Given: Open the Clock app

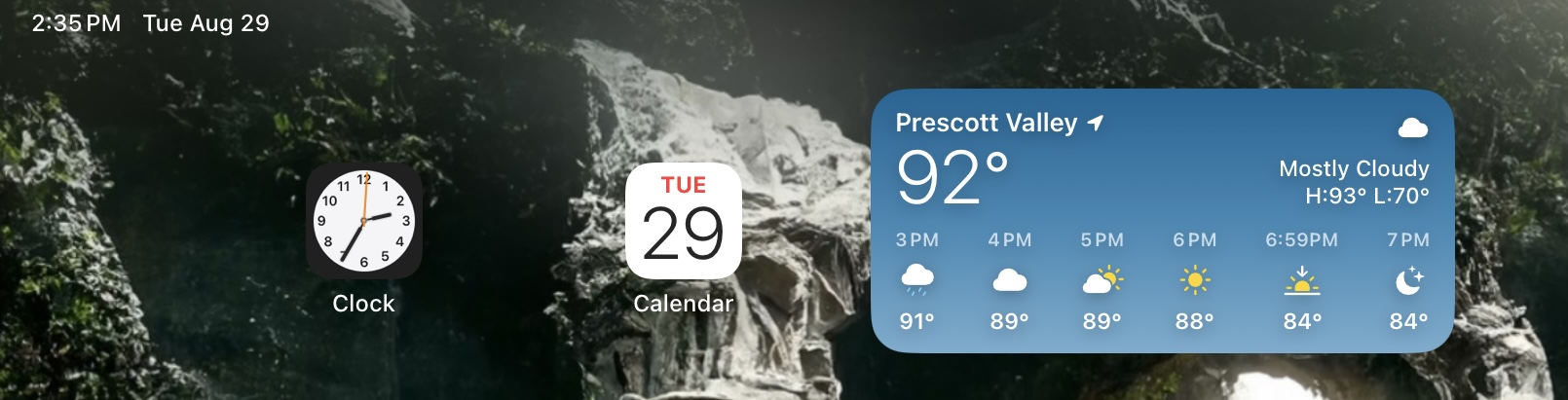Looking at the screenshot, I should tap(363, 222).
